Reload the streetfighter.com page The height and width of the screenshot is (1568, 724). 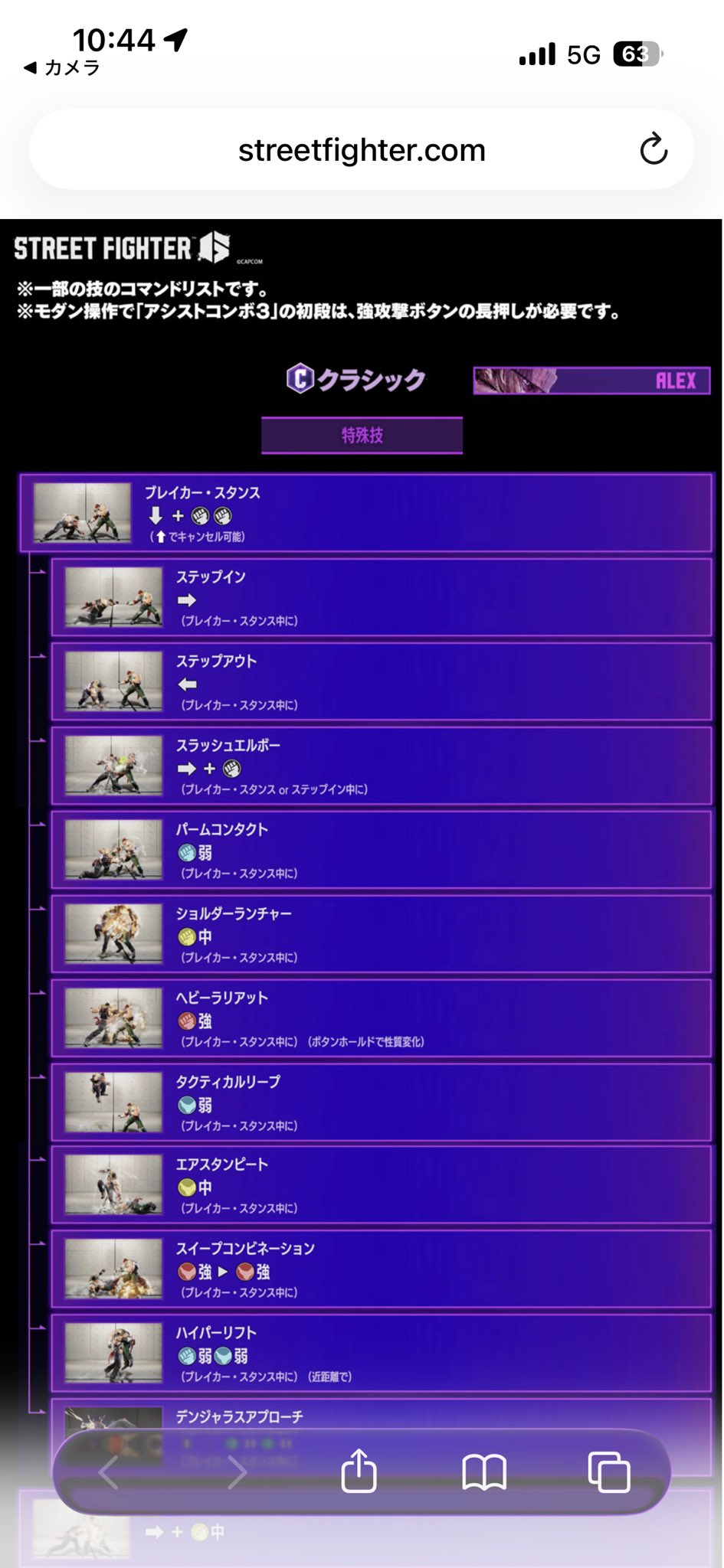point(654,149)
